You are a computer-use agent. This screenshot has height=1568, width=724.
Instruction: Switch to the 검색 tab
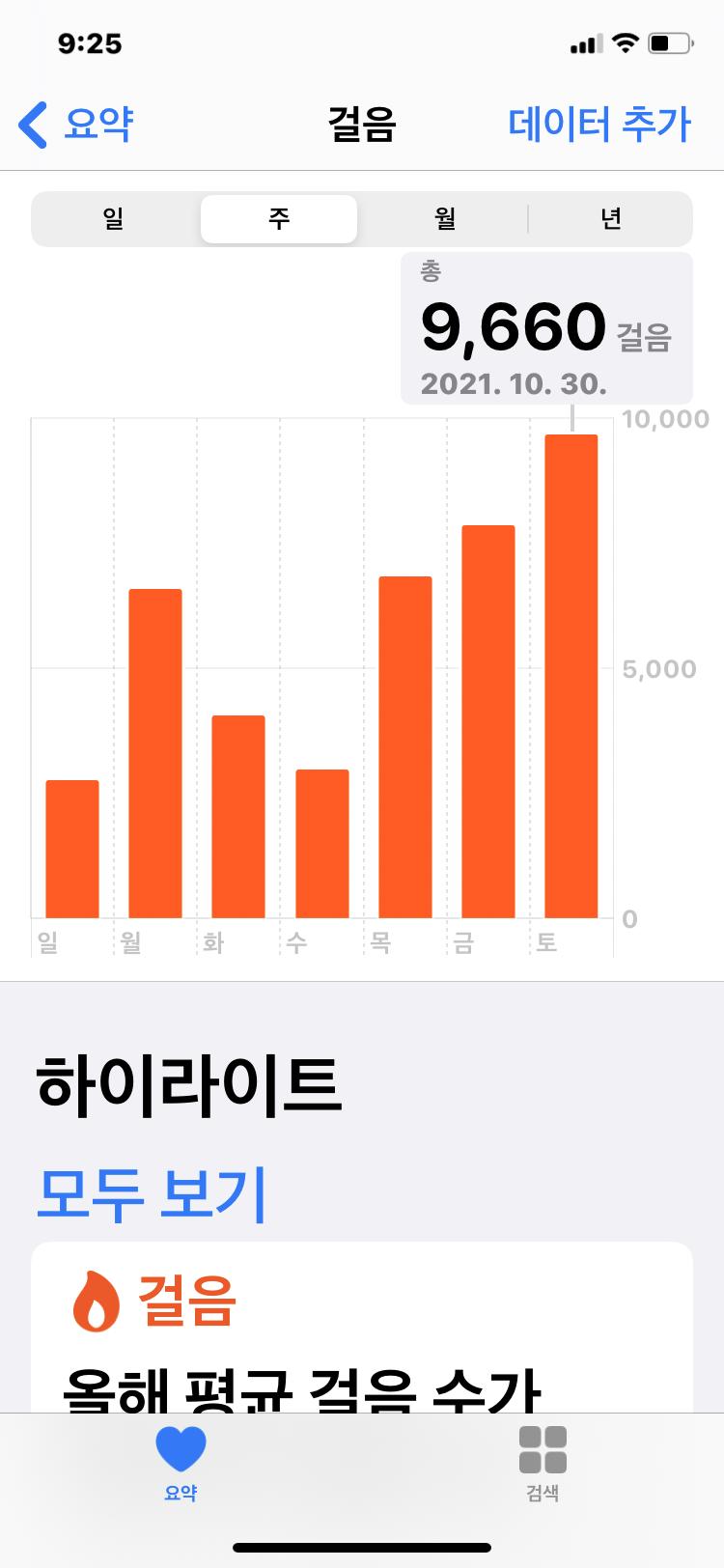[x=543, y=1462]
